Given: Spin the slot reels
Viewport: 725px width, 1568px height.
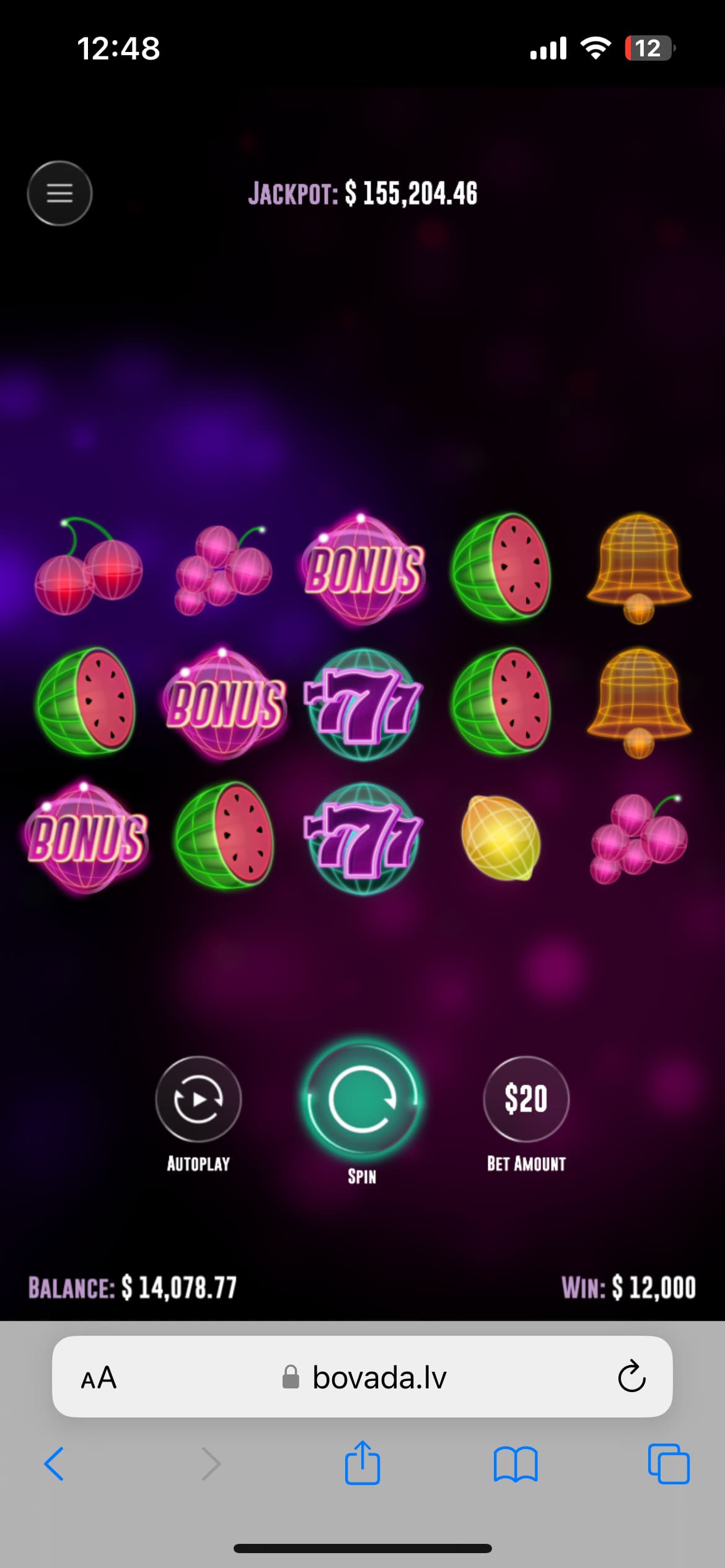Looking at the screenshot, I should (x=362, y=1100).
